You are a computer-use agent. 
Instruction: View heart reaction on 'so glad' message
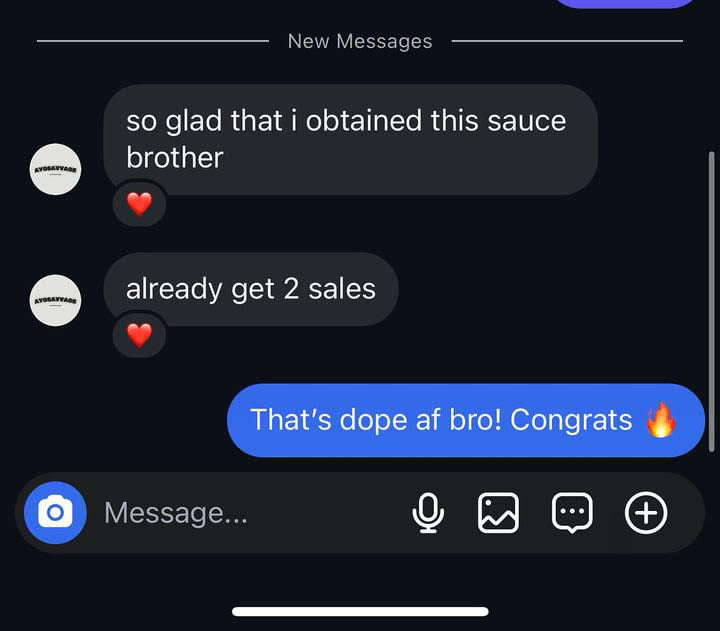[139, 203]
